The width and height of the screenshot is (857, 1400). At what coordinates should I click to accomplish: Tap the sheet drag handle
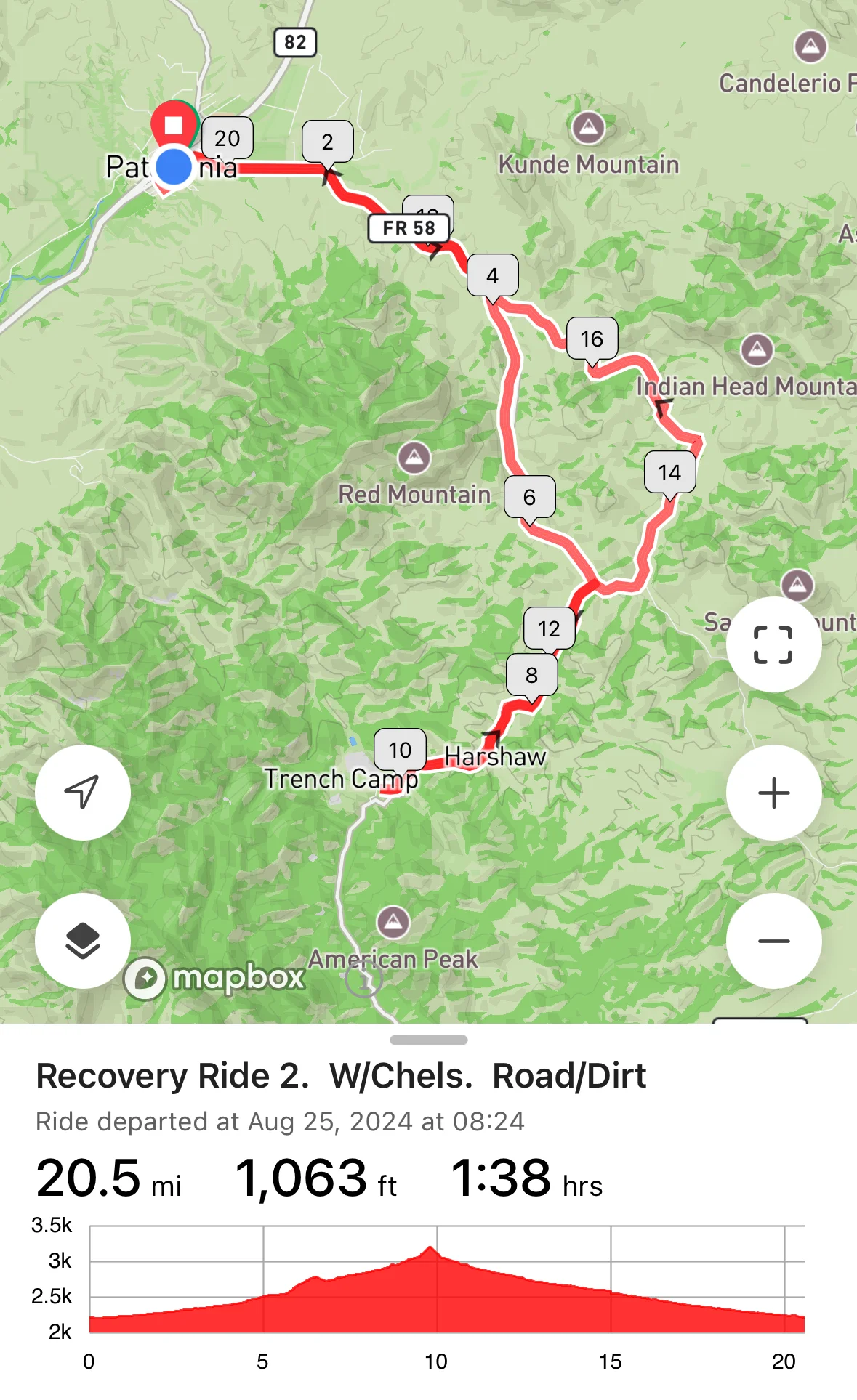tap(429, 1040)
